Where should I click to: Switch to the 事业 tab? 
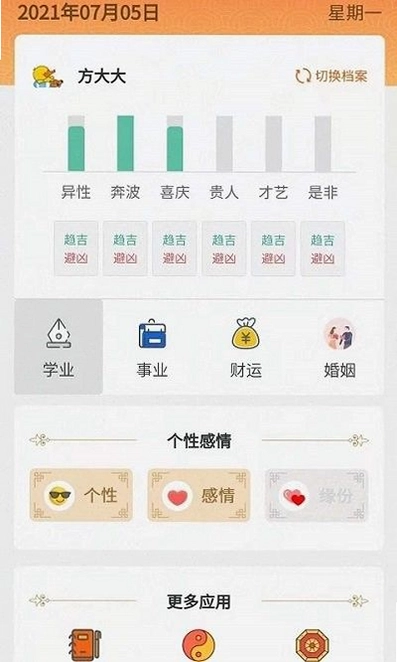(152, 347)
